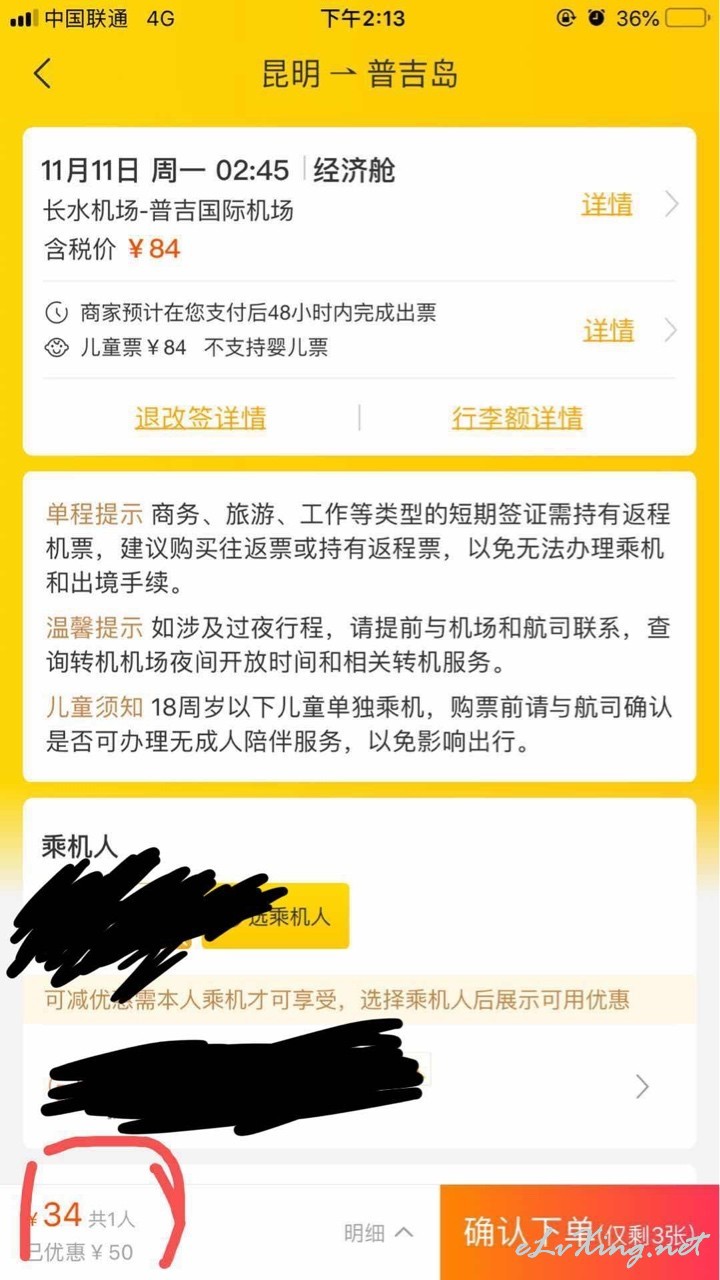Confirm order with the 确认下单 button
Screen dimensions: 720x1280
tap(580, 1233)
